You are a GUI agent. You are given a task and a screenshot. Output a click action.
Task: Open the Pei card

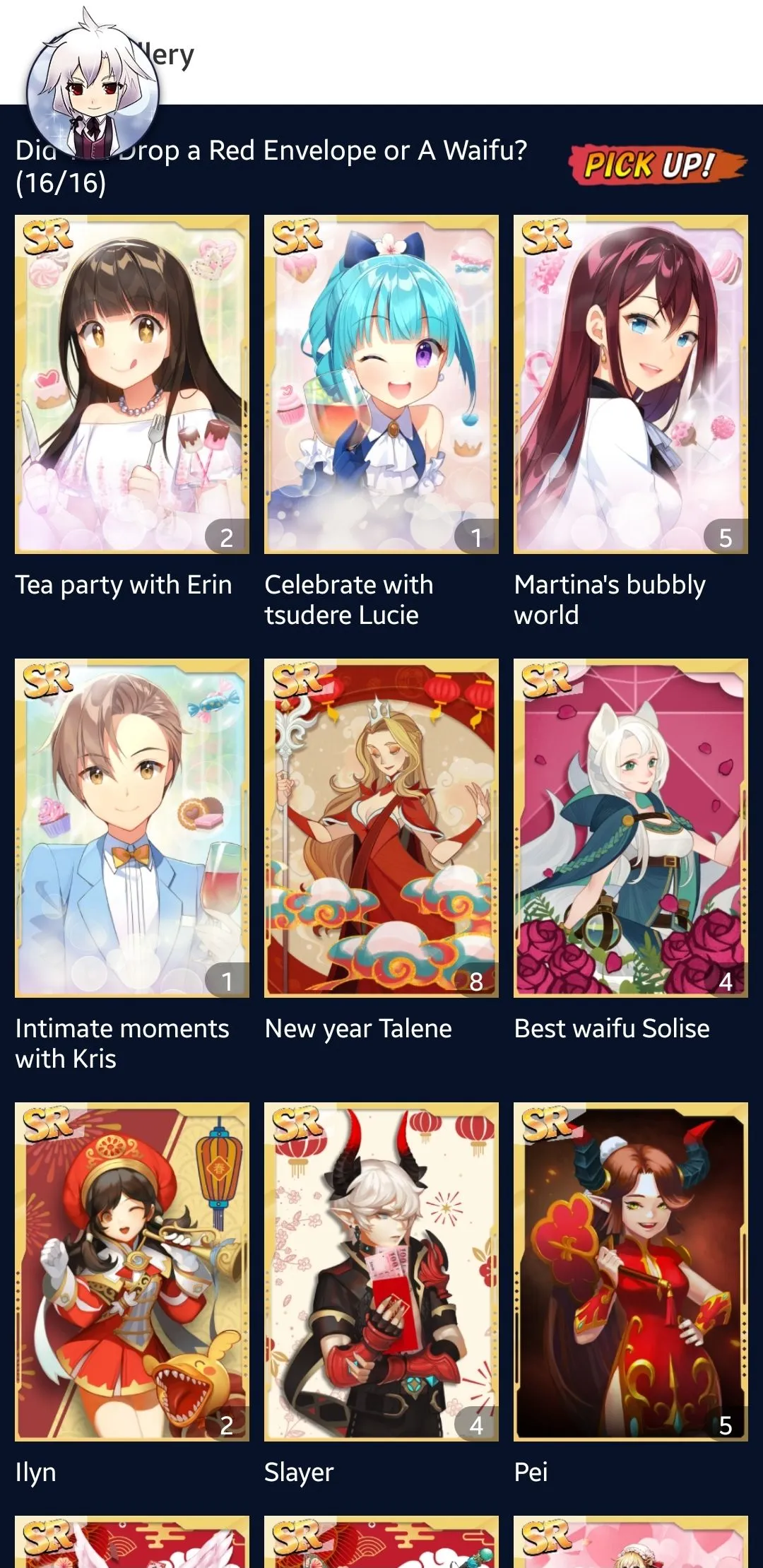(x=630, y=1271)
